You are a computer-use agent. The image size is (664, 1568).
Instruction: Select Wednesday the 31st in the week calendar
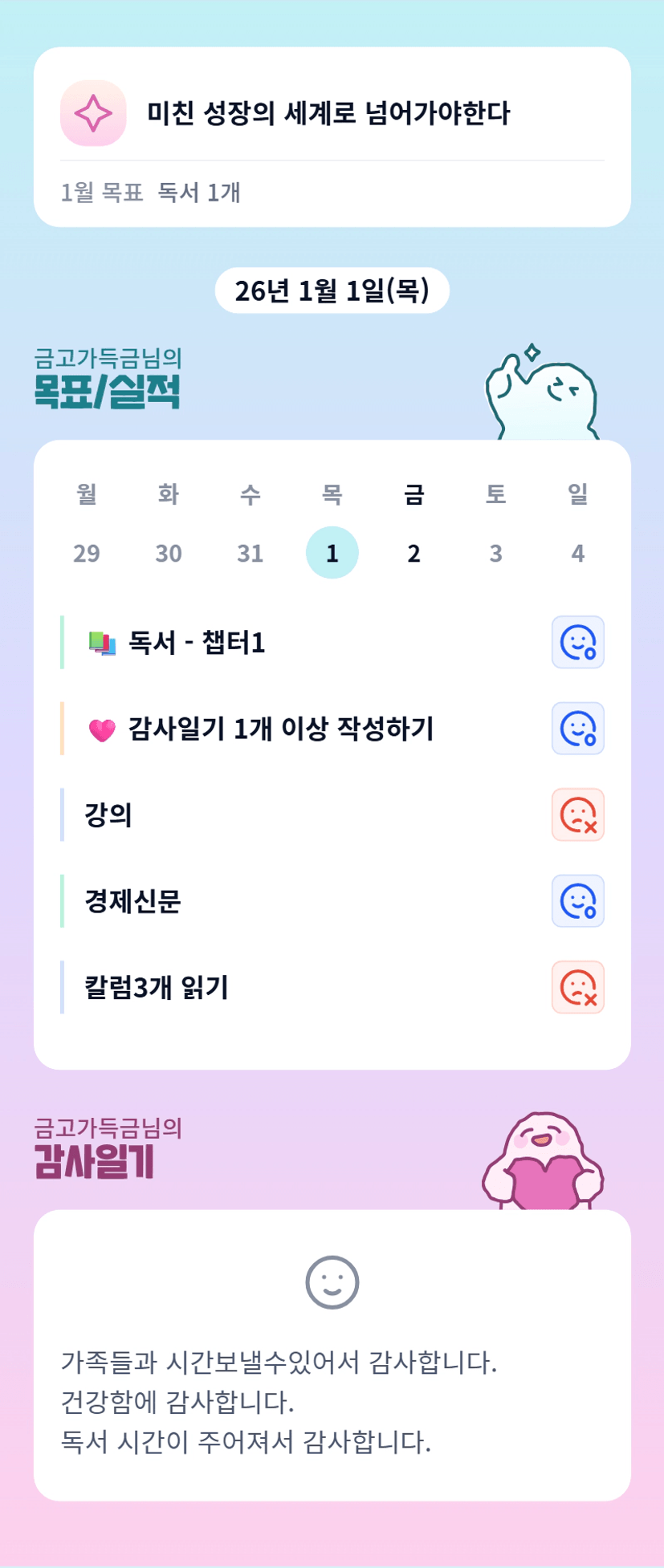251,552
